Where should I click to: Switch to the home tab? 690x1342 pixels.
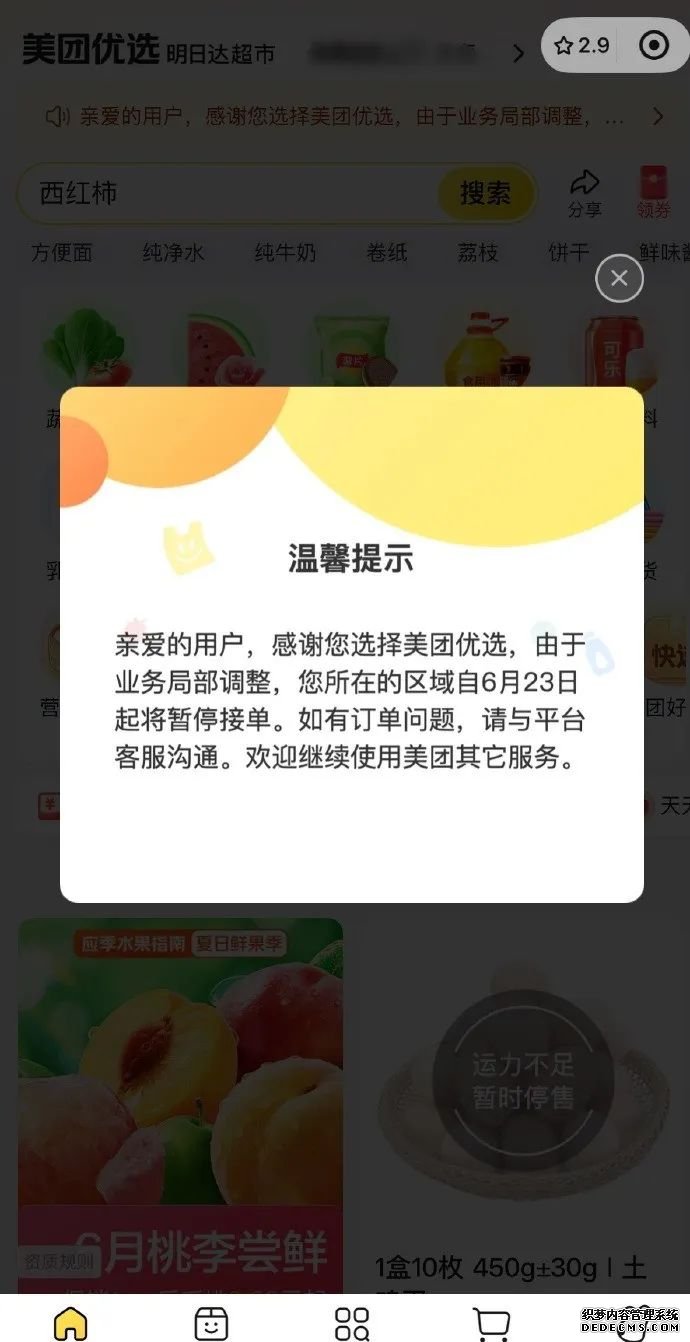pos(70,1322)
